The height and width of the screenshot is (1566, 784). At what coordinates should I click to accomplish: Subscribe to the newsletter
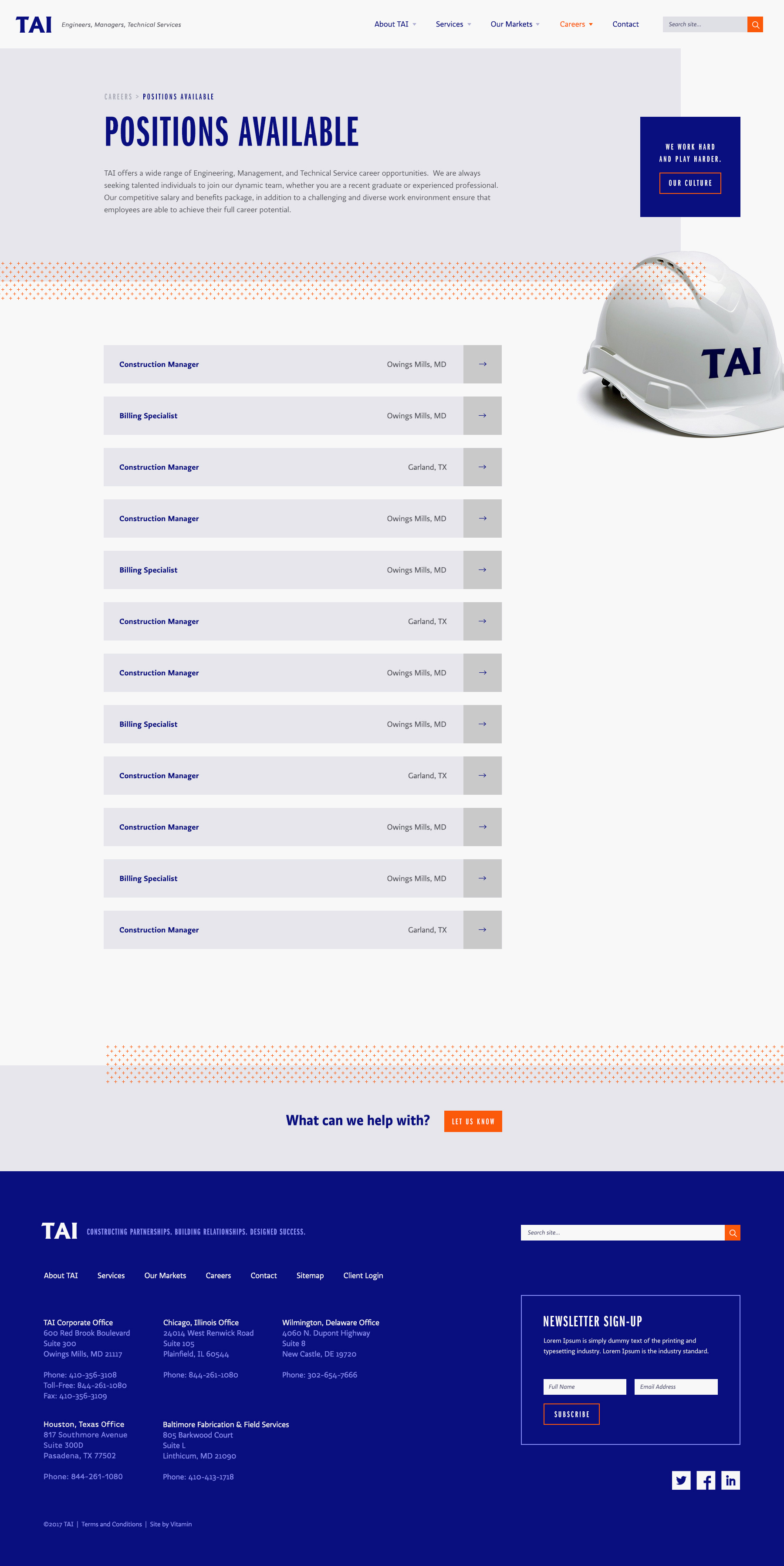coord(571,1414)
